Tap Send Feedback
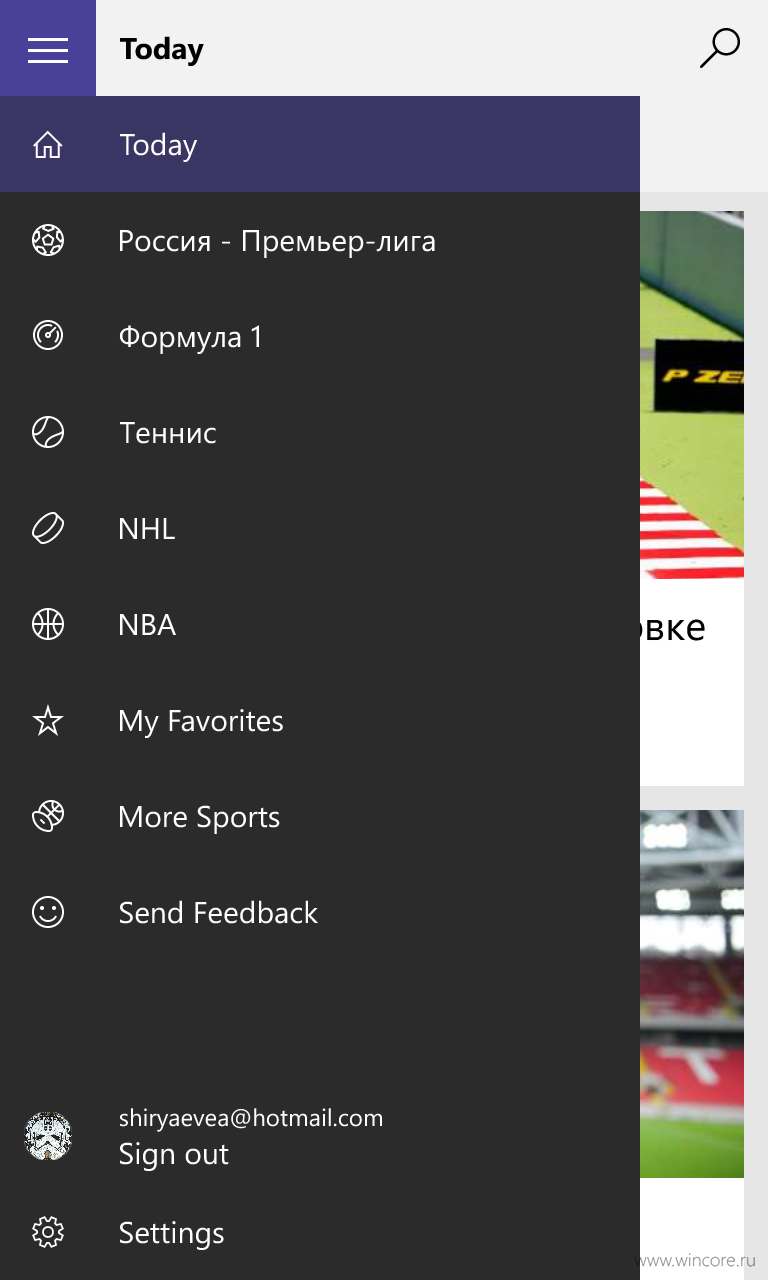The height and width of the screenshot is (1280, 768). point(320,912)
